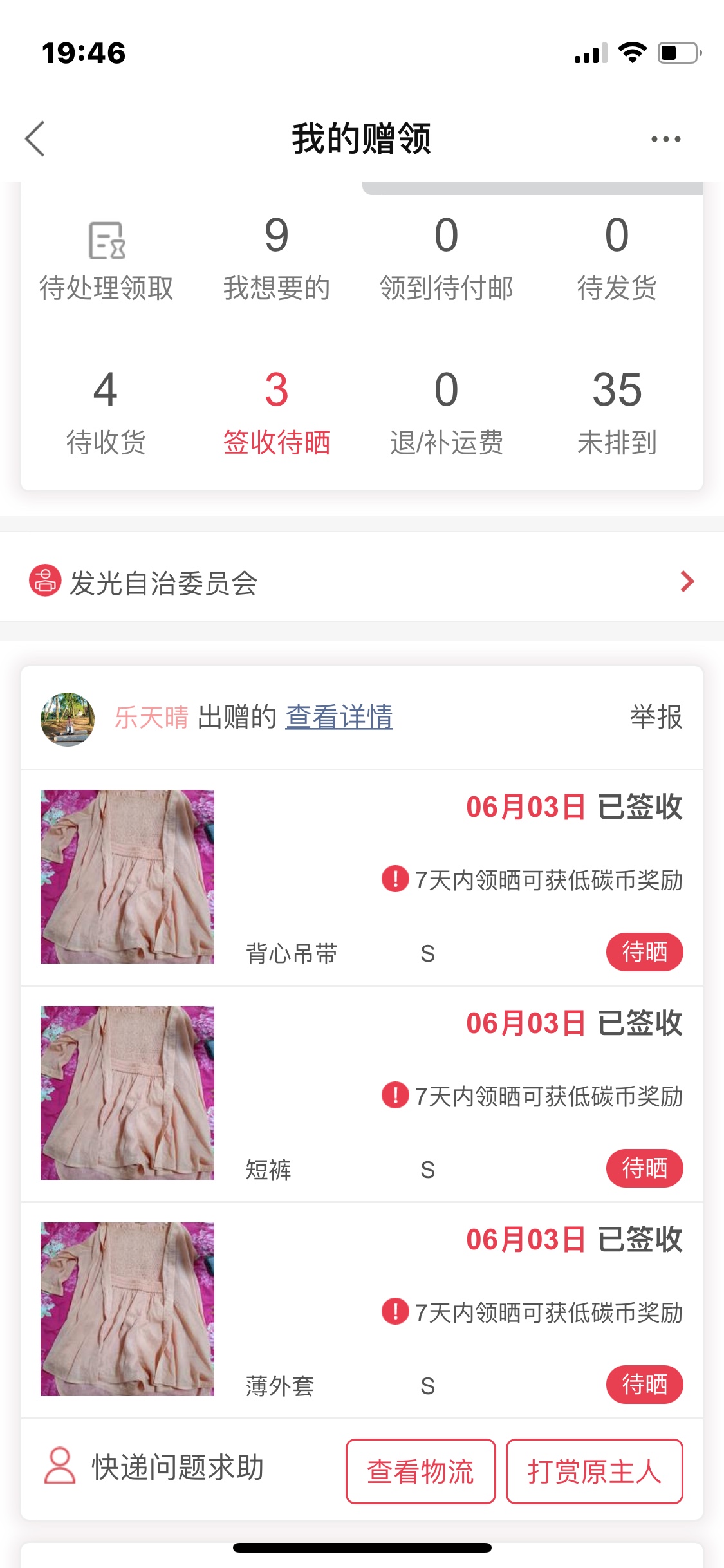Tap 待晒 button for 背心吊带
Image resolution: width=724 pixels, height=1568 pixels.
(x=644, y=952)
